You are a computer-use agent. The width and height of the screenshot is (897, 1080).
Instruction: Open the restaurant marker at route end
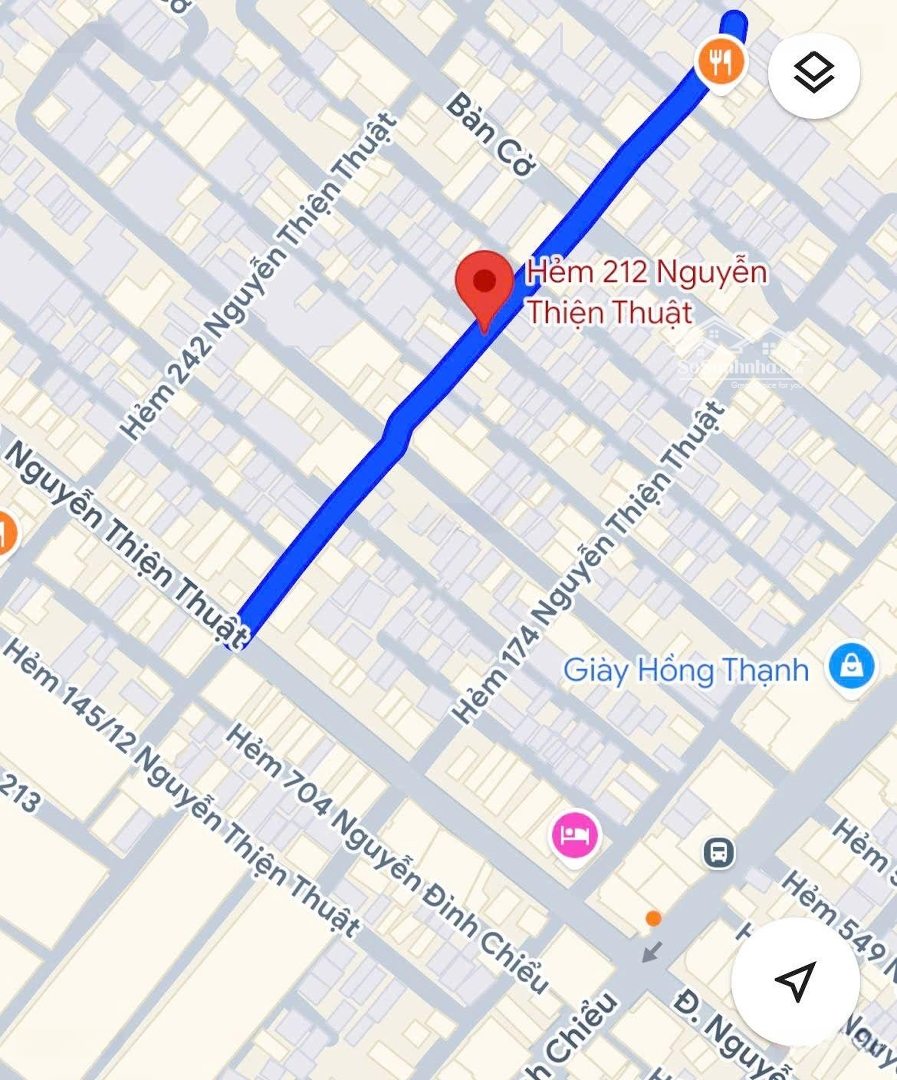point(720,64)
